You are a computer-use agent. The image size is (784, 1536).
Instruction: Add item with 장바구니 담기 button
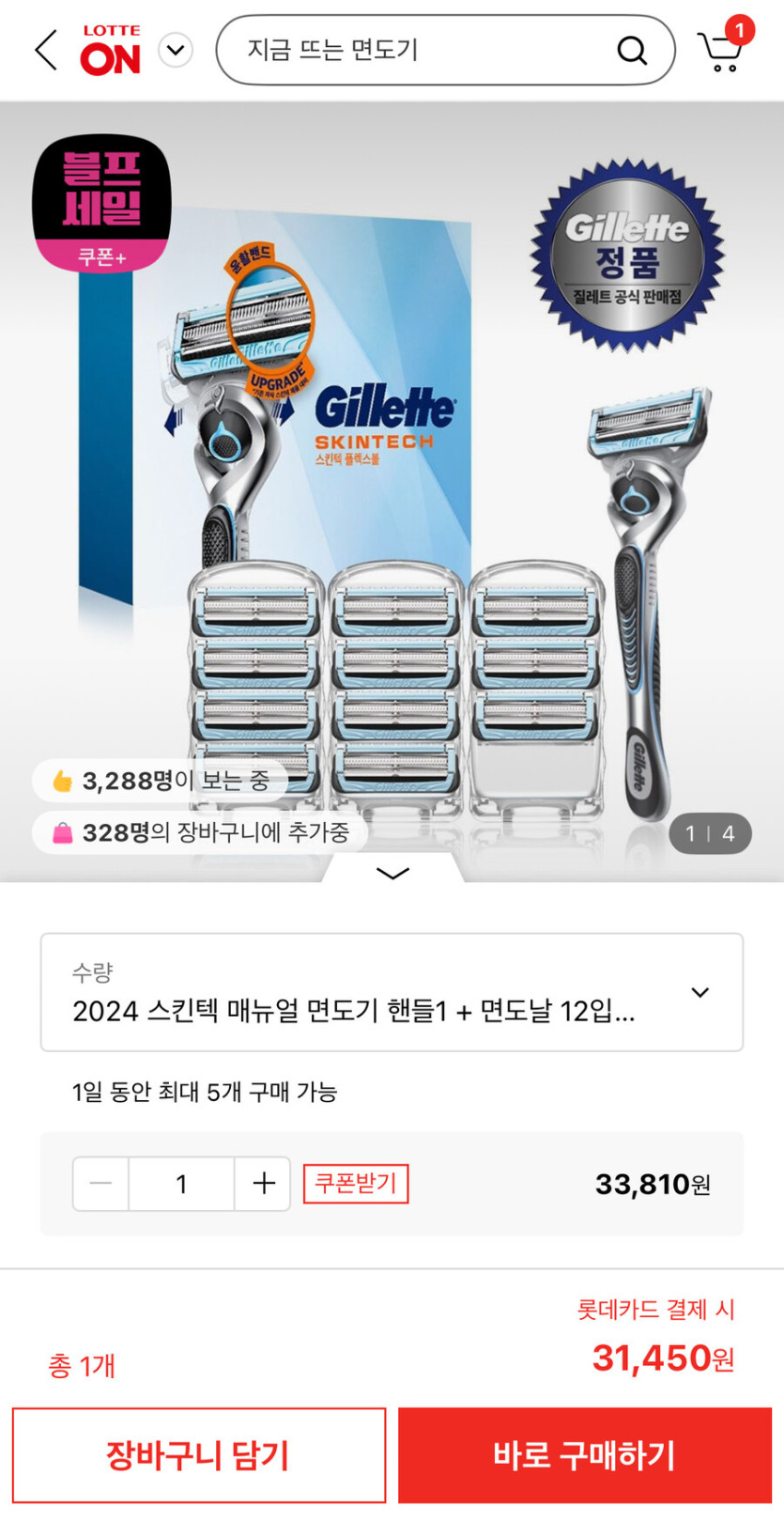[199, 1454]
